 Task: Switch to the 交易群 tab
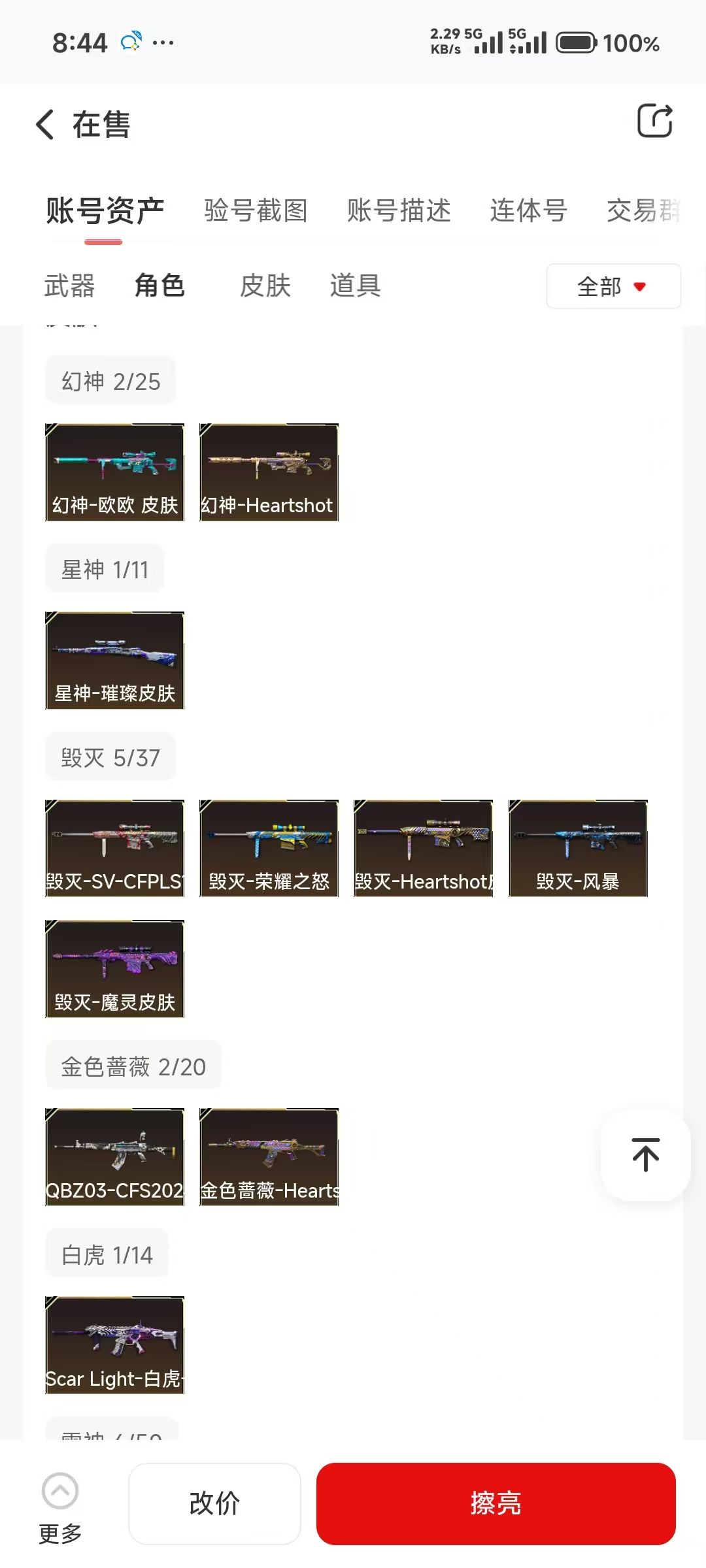coord(643,211)
